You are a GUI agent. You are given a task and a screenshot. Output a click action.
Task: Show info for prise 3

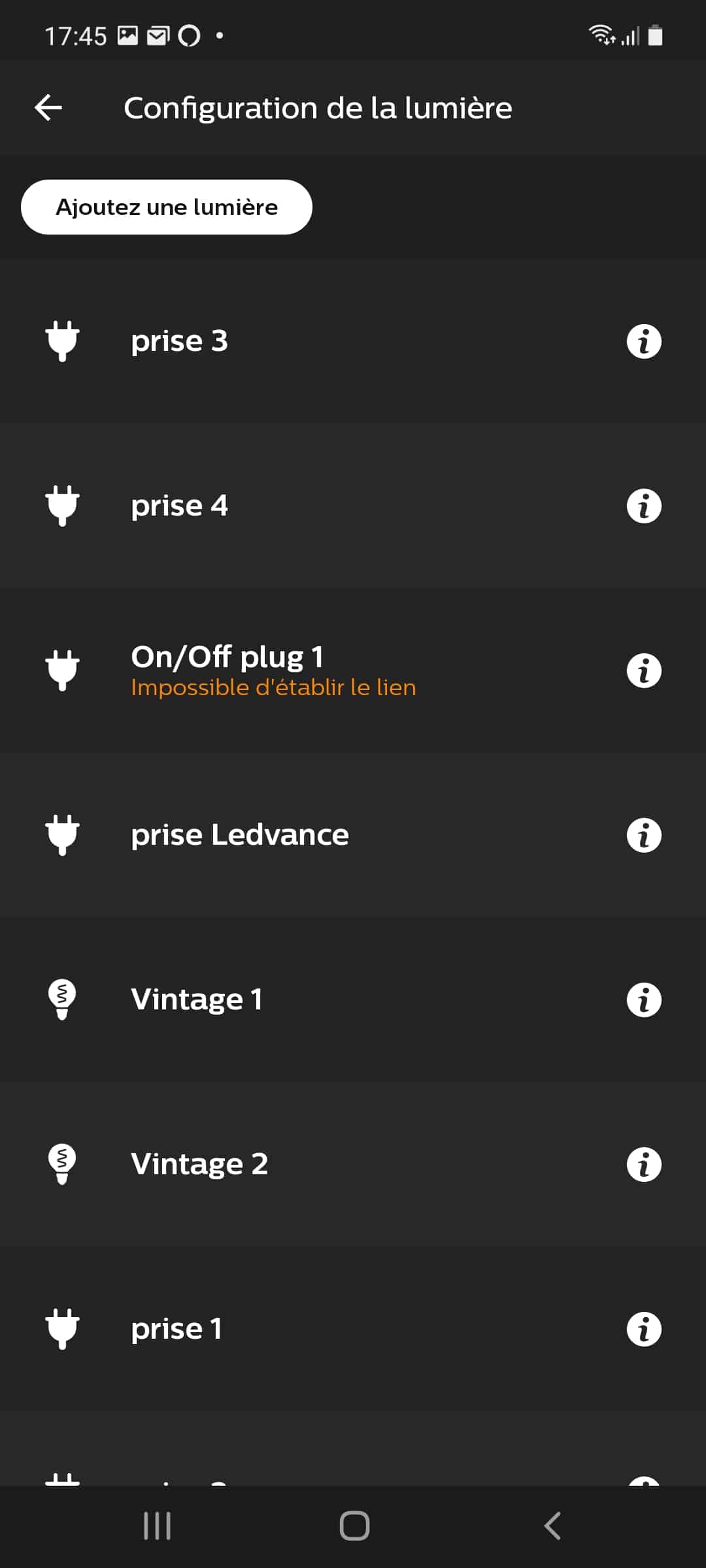pyautogui.click(x=644, y=341)
